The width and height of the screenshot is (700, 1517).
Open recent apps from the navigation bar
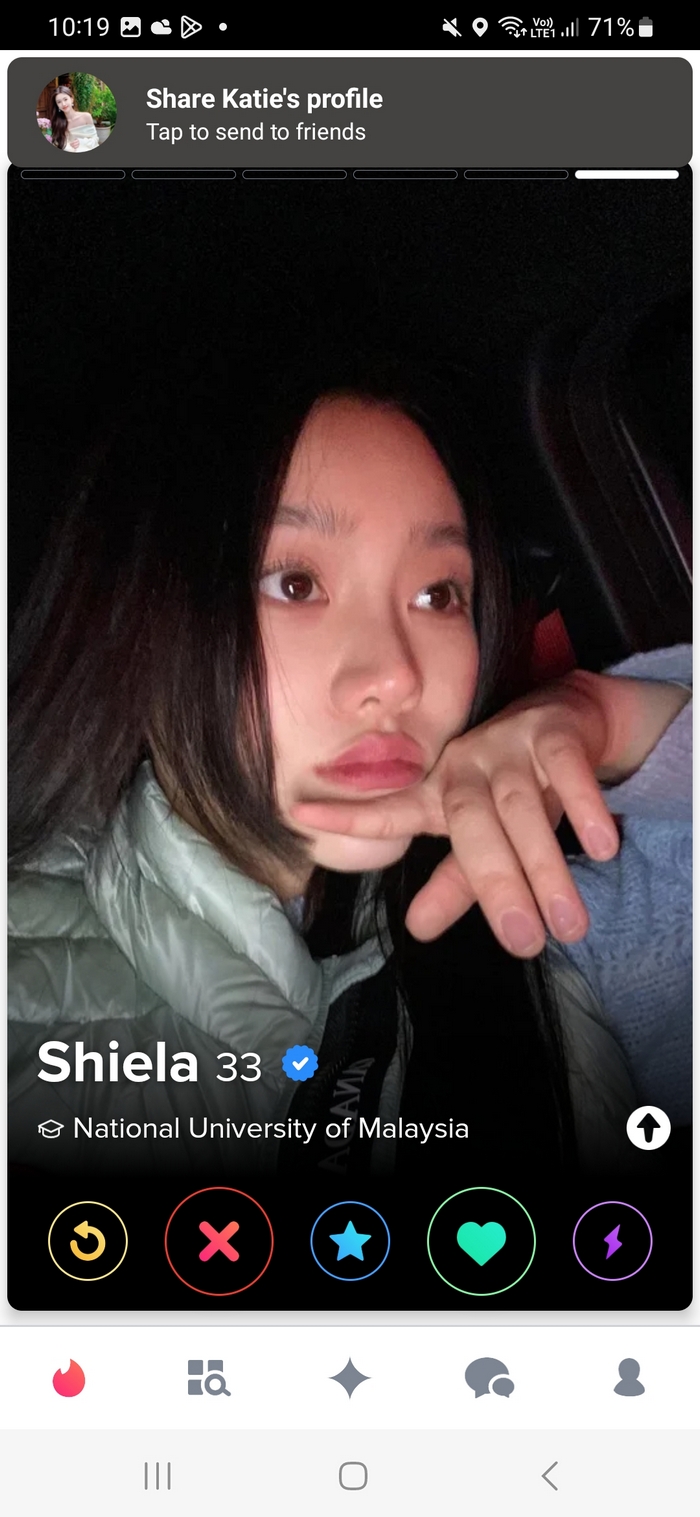click(157, 1475)
